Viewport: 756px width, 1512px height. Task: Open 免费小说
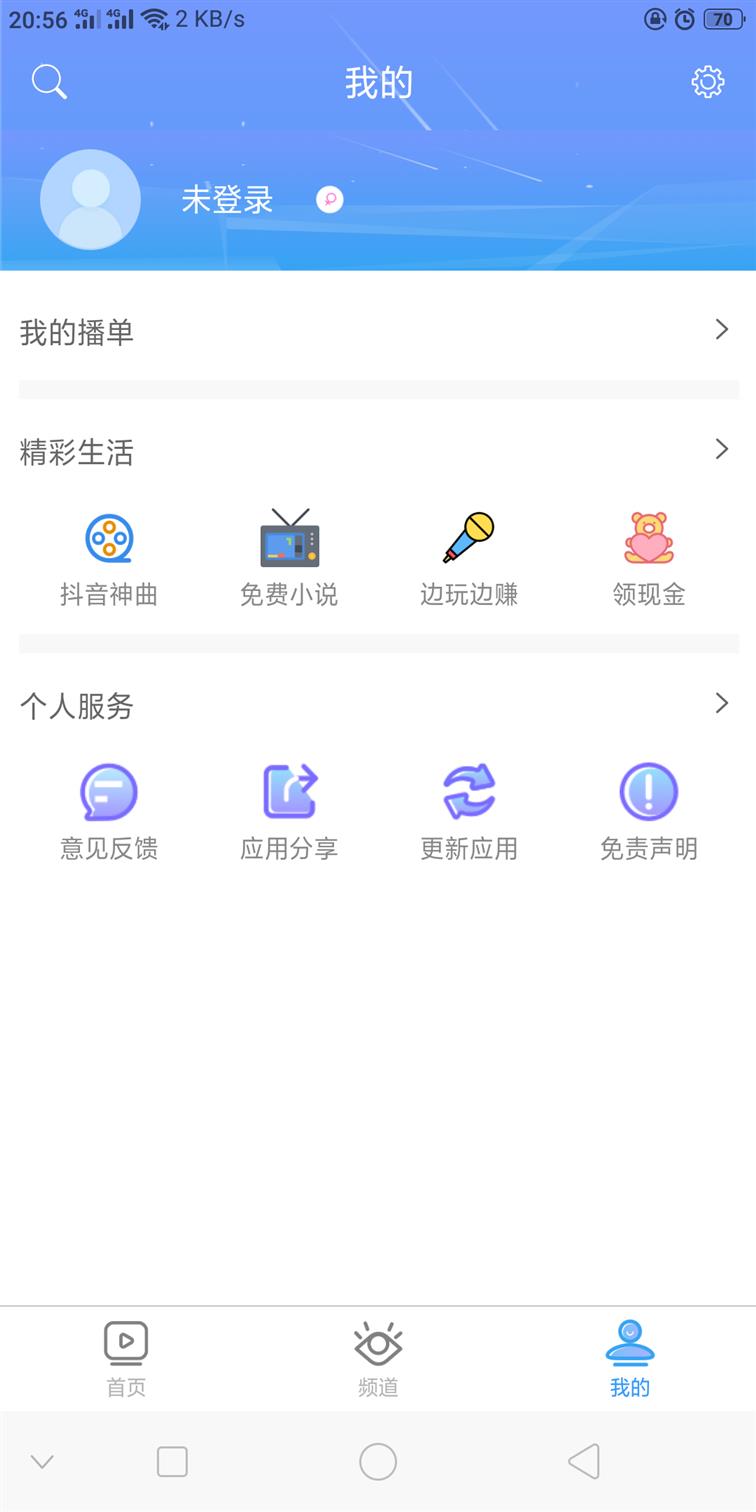[x=289, y=560]
